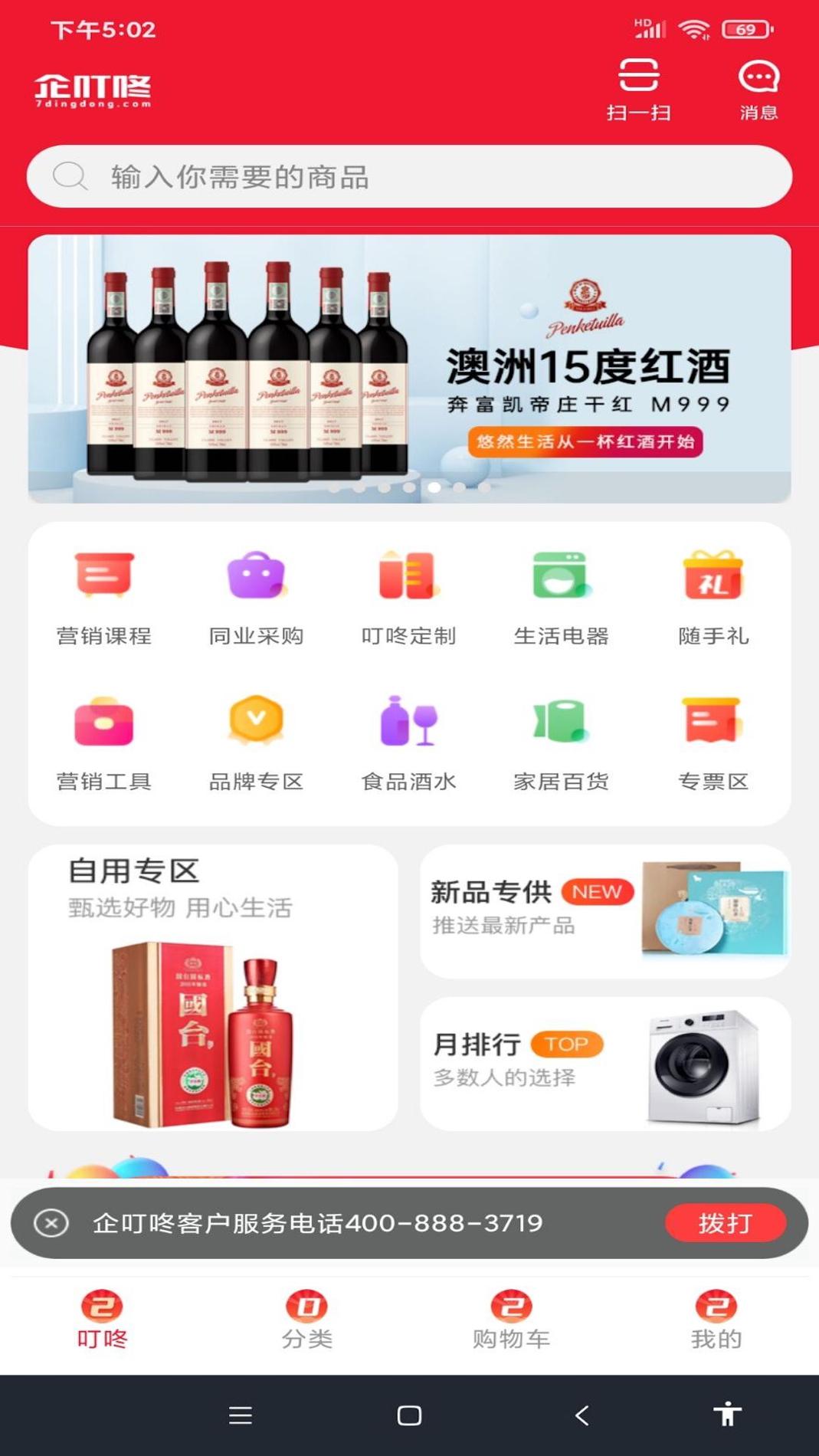Screen dimensions: 819x1456
Task: Select the 家居百货 household goods icon
Action: click(562, 739)
